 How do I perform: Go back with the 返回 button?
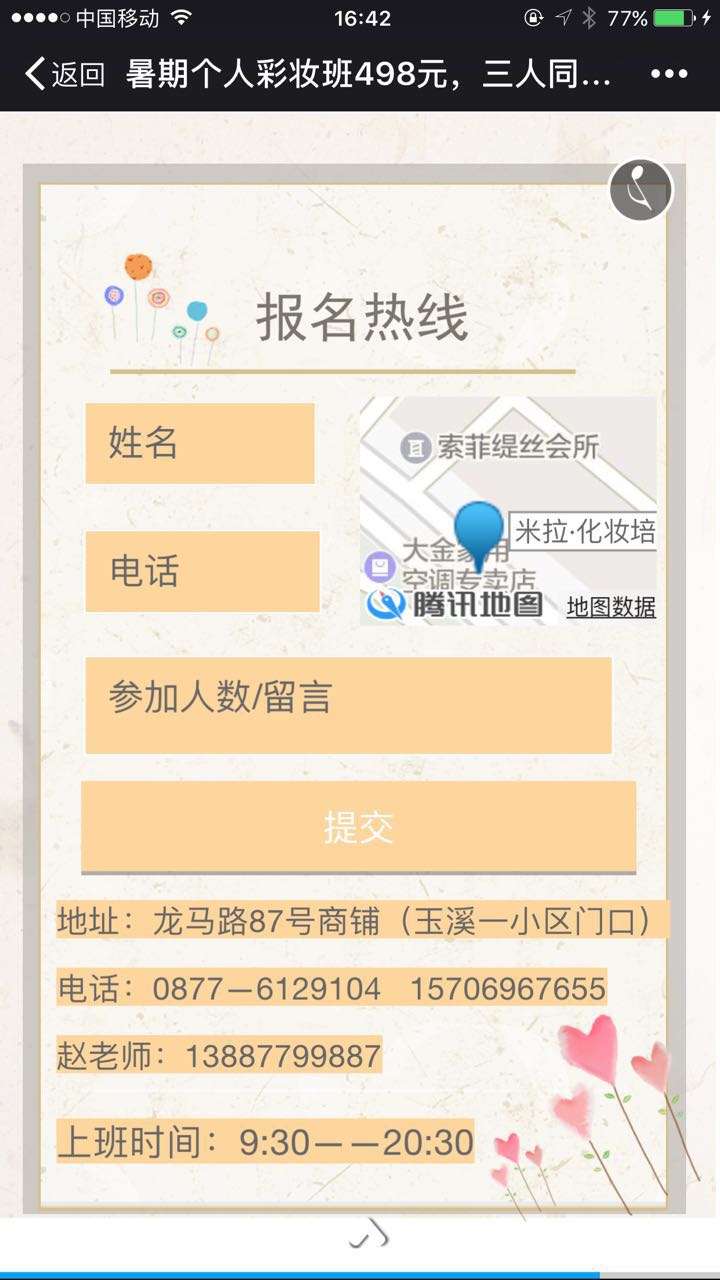point(64,74)
